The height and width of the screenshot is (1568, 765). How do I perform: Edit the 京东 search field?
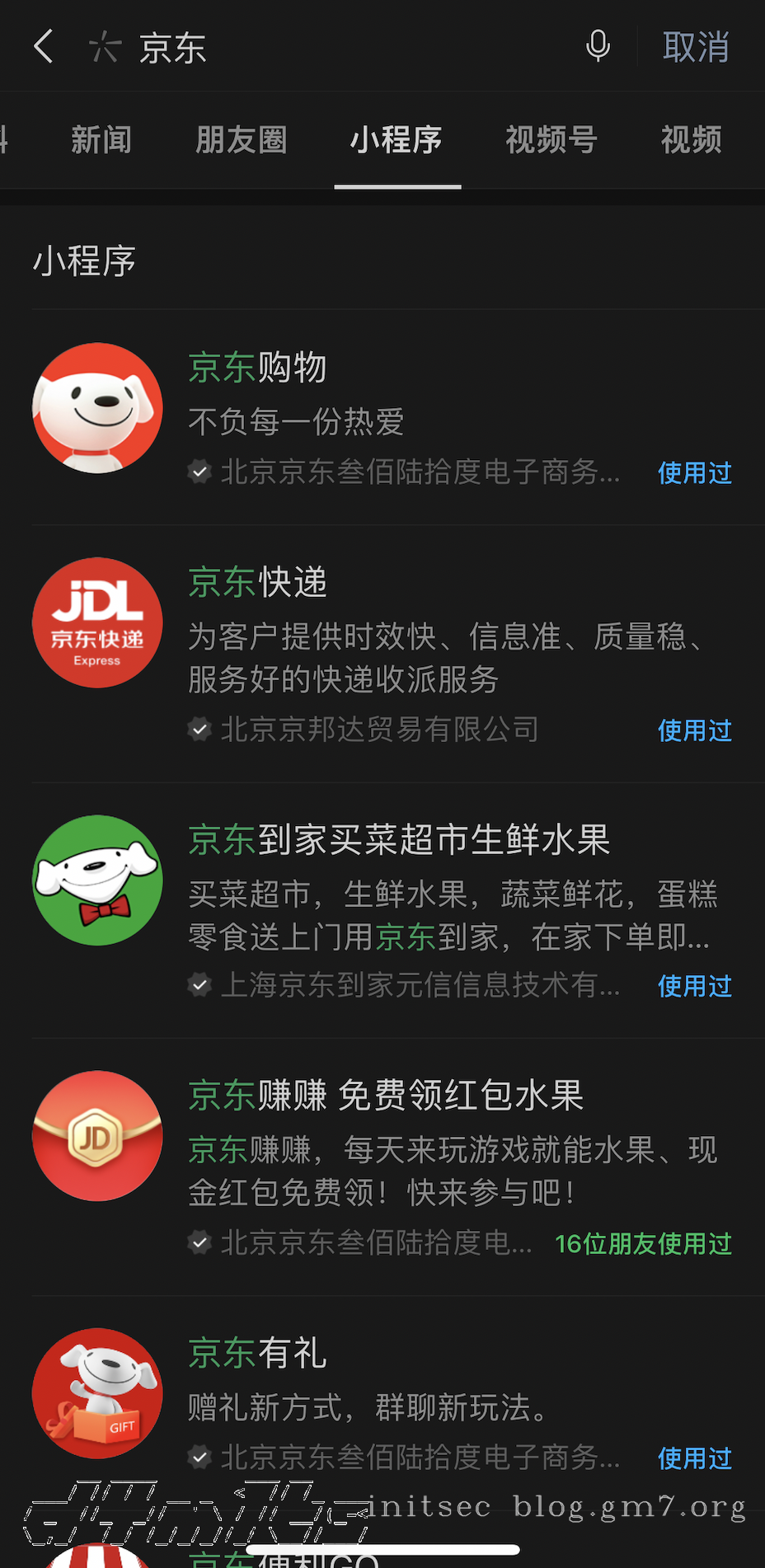(330, 47)
